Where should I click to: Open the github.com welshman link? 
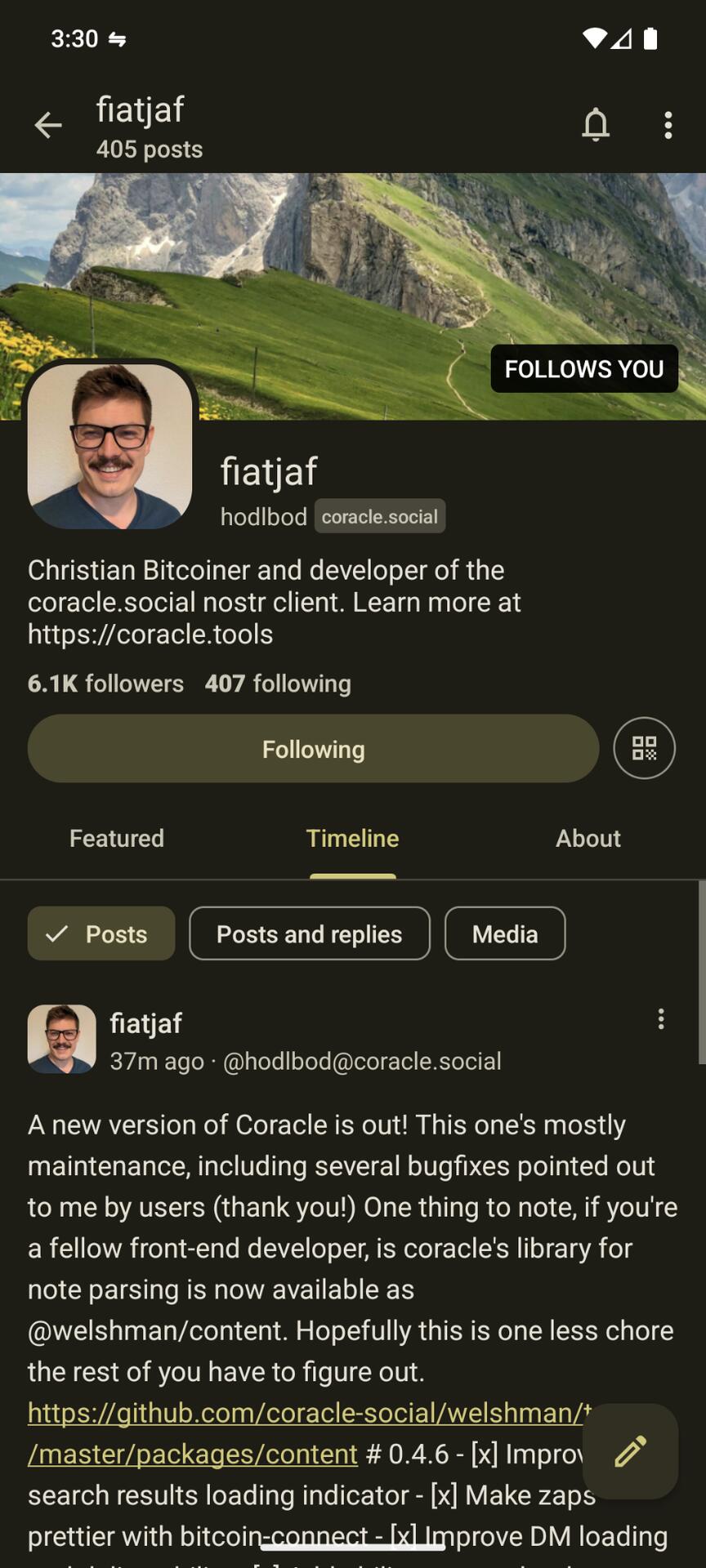click(302, 1414)
